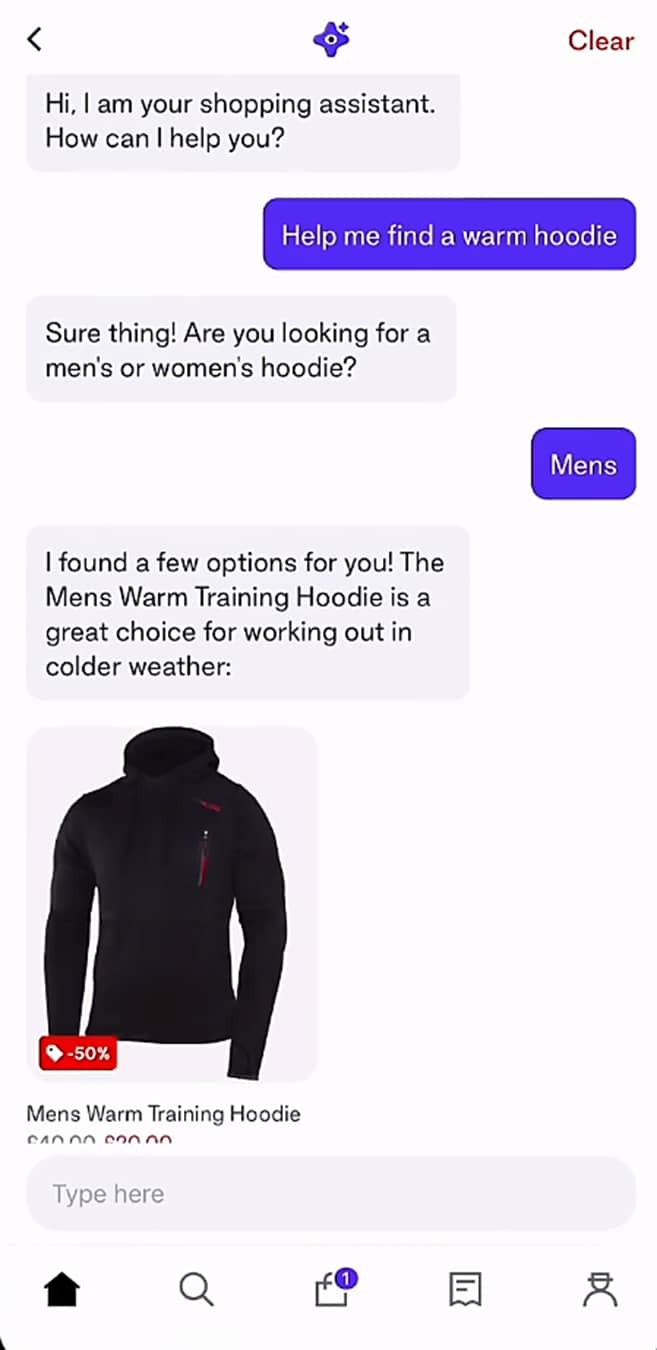The width and height of the screenshot is (657, 1350).
Task: Open the Search tab
Action: 196,1290
